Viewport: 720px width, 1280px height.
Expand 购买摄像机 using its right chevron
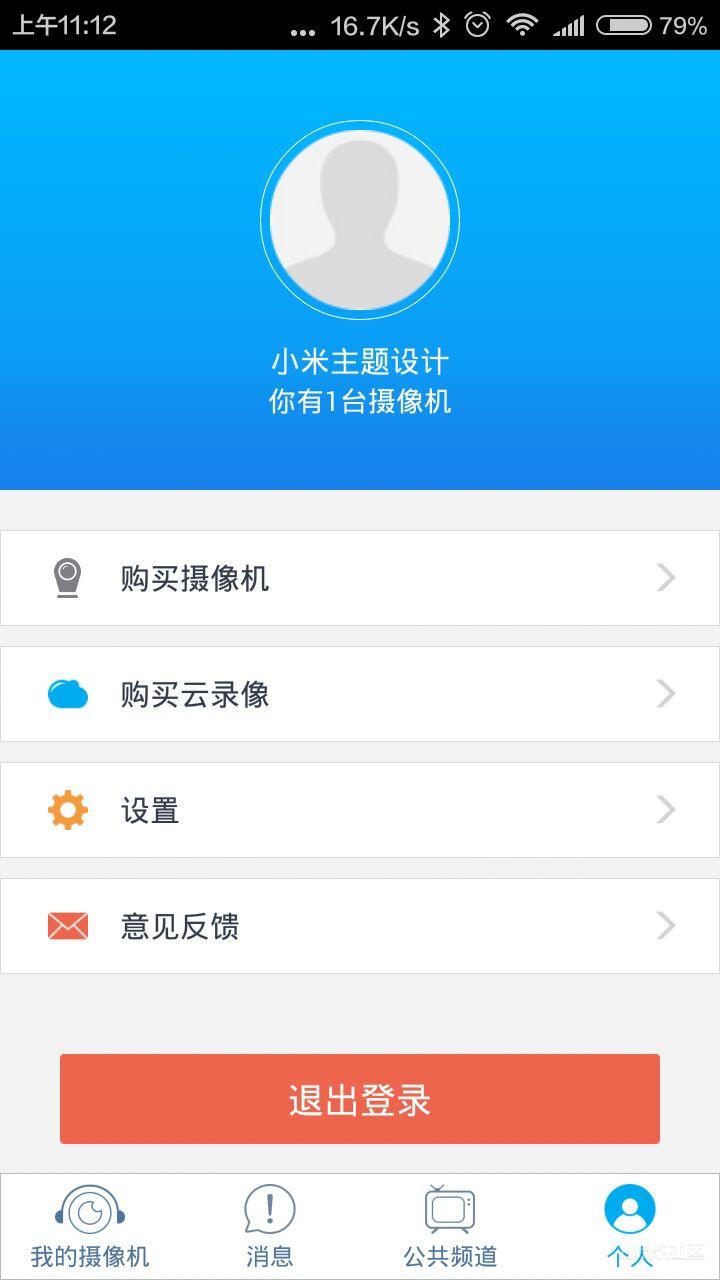pyautogui.click(x=666, y=577)
